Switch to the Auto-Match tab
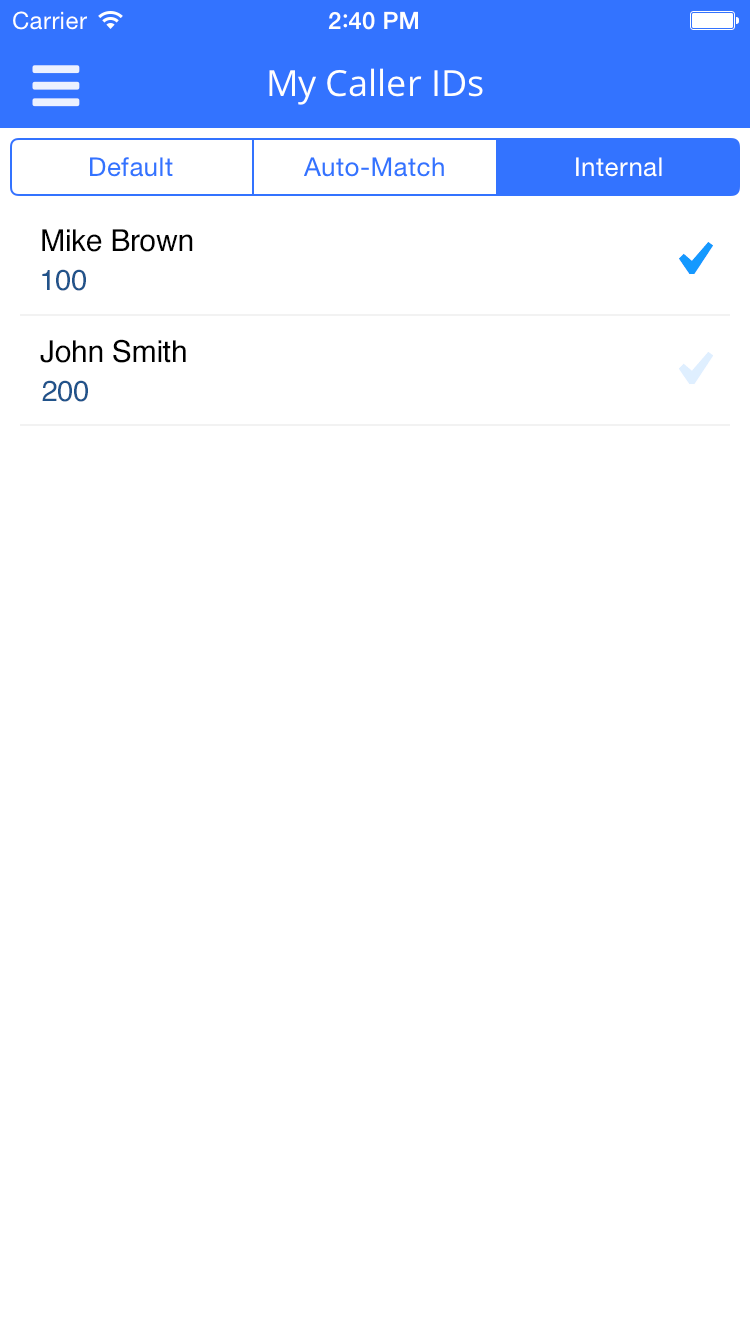750x1334 pixels. point(375,167)
